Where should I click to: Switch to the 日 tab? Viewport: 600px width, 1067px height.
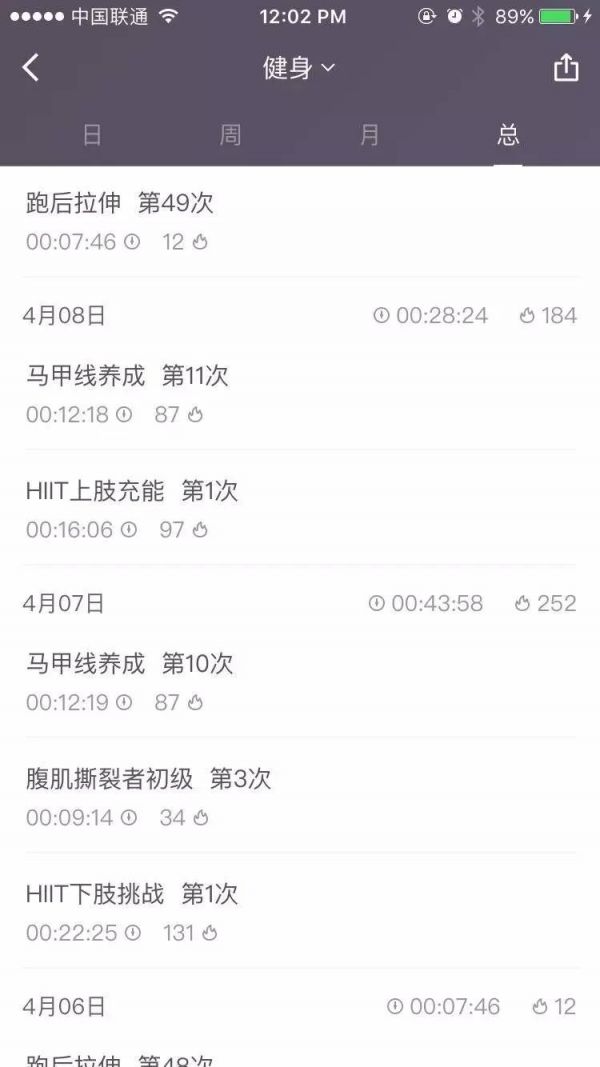(x=92, y=135)
